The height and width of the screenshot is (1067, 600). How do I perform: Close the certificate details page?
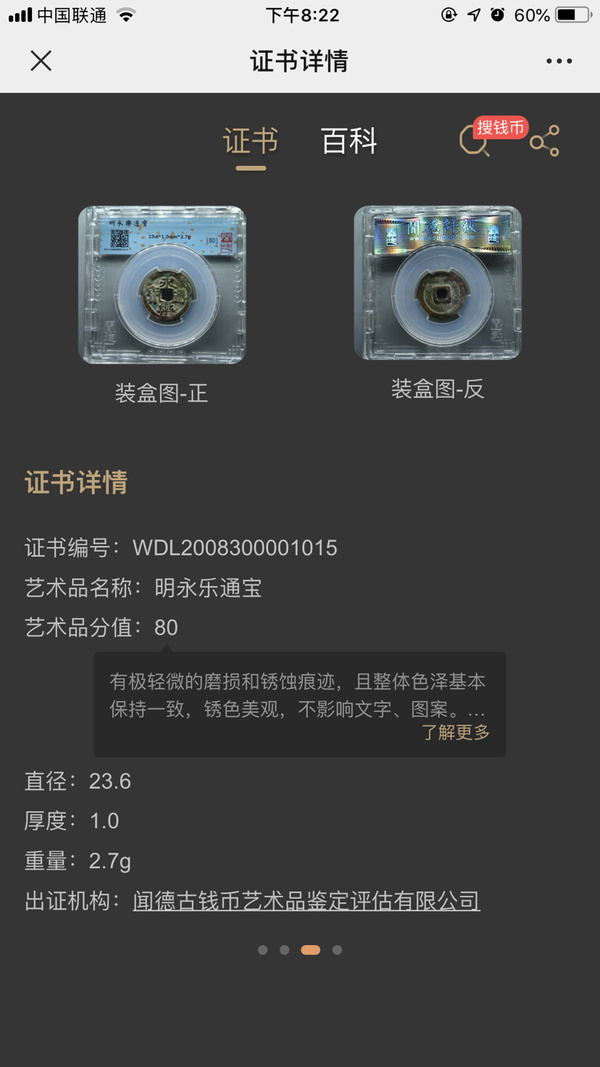click(41, 61)
